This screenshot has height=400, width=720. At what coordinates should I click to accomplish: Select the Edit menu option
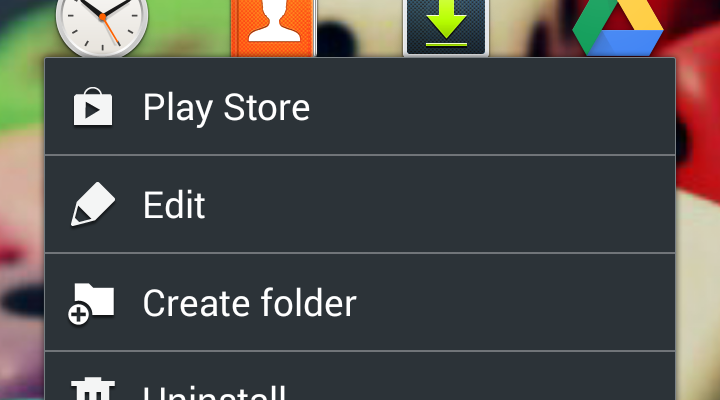coord(360,205)
